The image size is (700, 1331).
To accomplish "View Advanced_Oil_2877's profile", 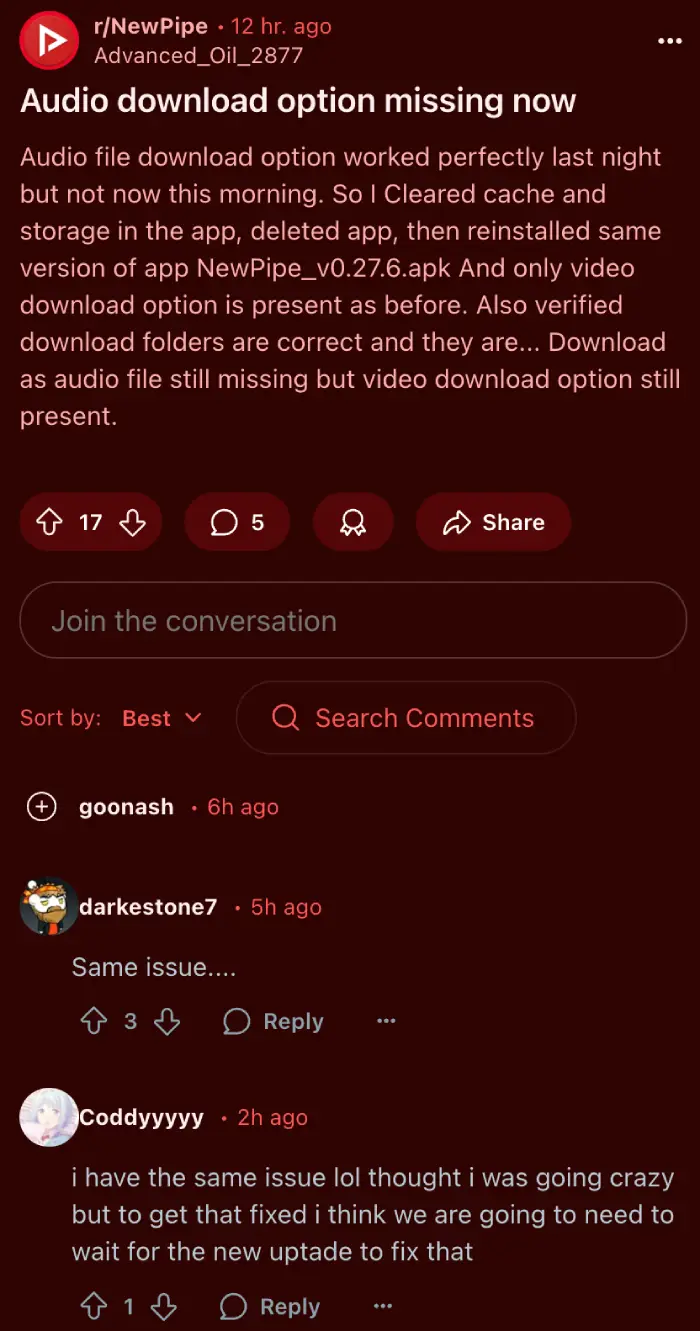I will click(x=198, y=55).
